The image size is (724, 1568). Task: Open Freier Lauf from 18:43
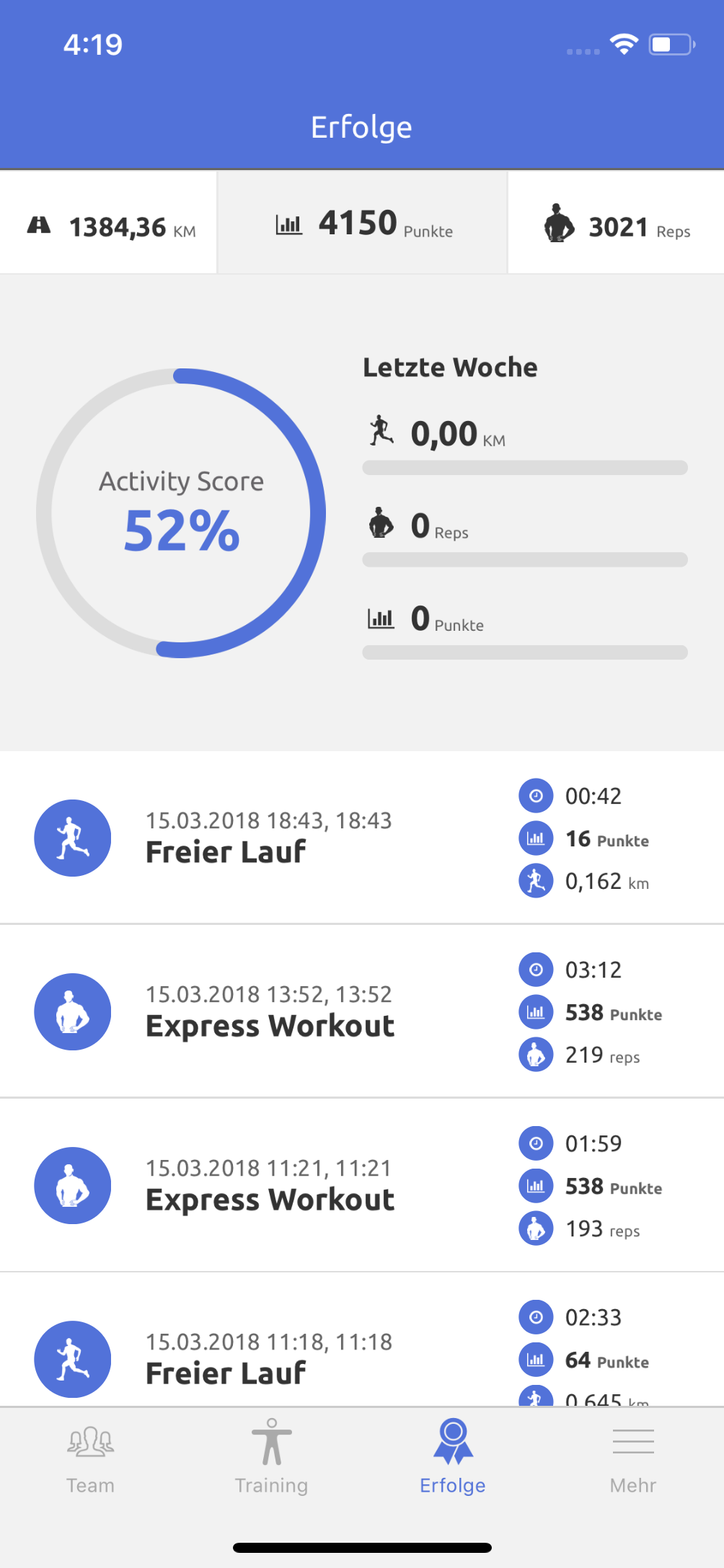[268, 838]
